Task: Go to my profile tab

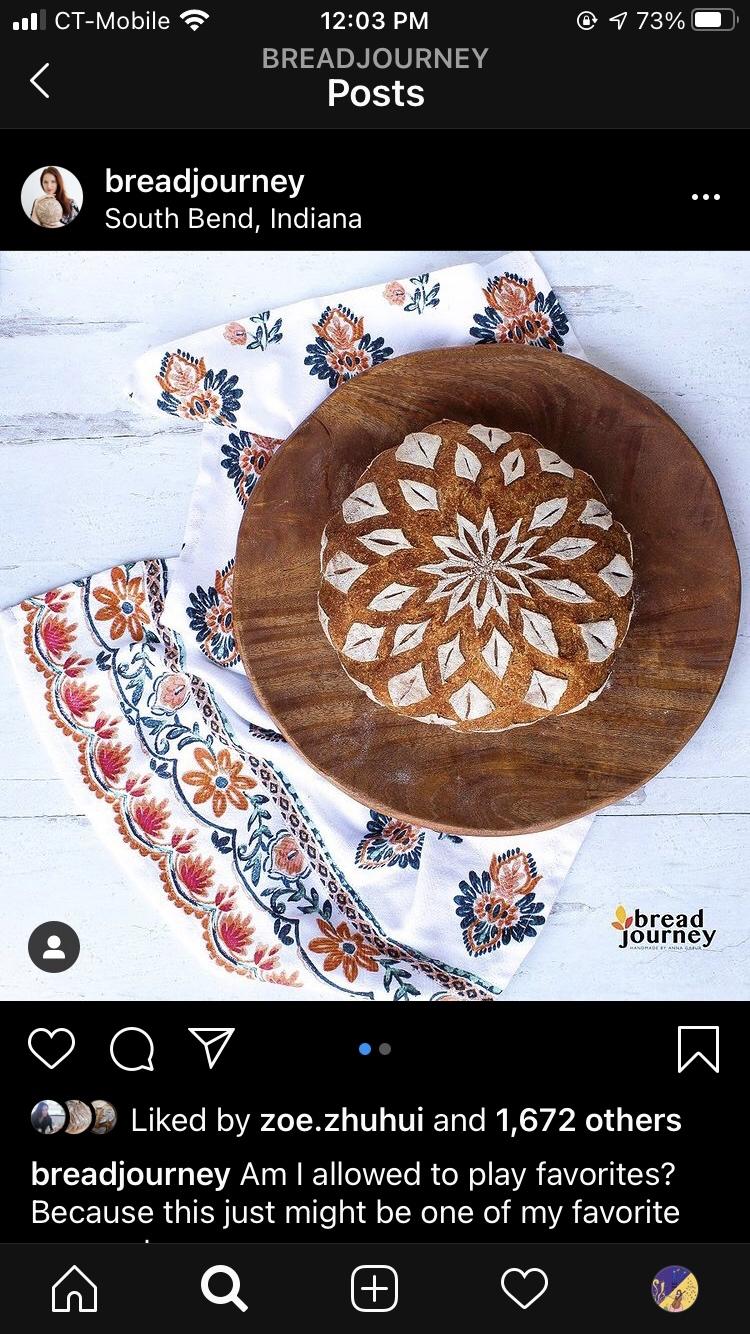Action: pos(674,1288)
